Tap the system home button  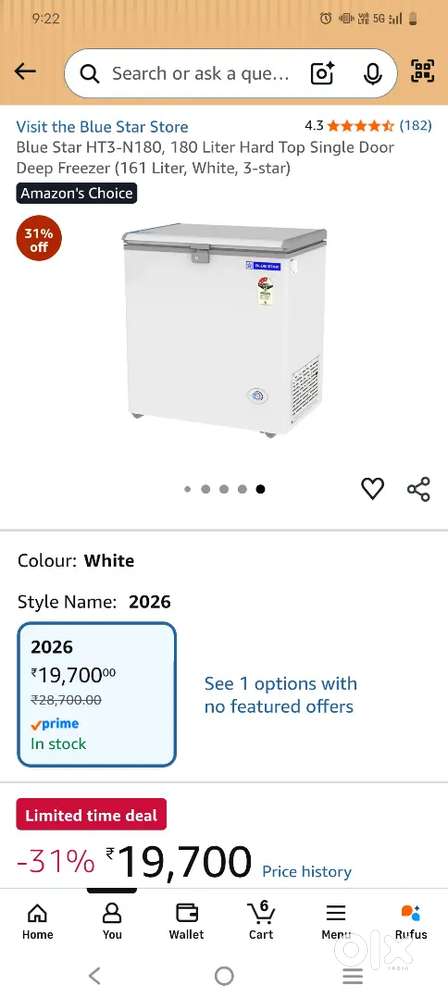tap(224, 976)
